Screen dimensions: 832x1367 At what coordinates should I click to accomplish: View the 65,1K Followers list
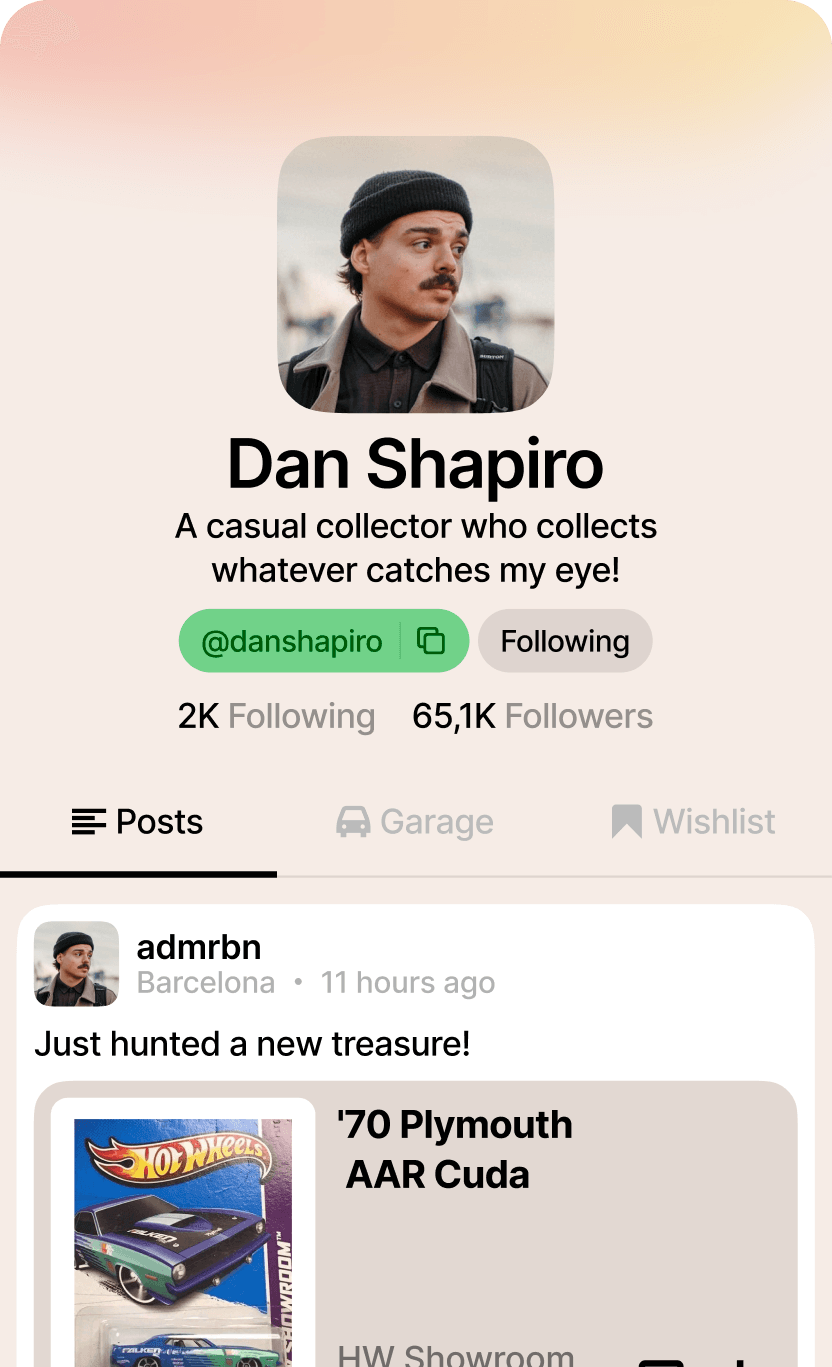click(x=532, y=716)
